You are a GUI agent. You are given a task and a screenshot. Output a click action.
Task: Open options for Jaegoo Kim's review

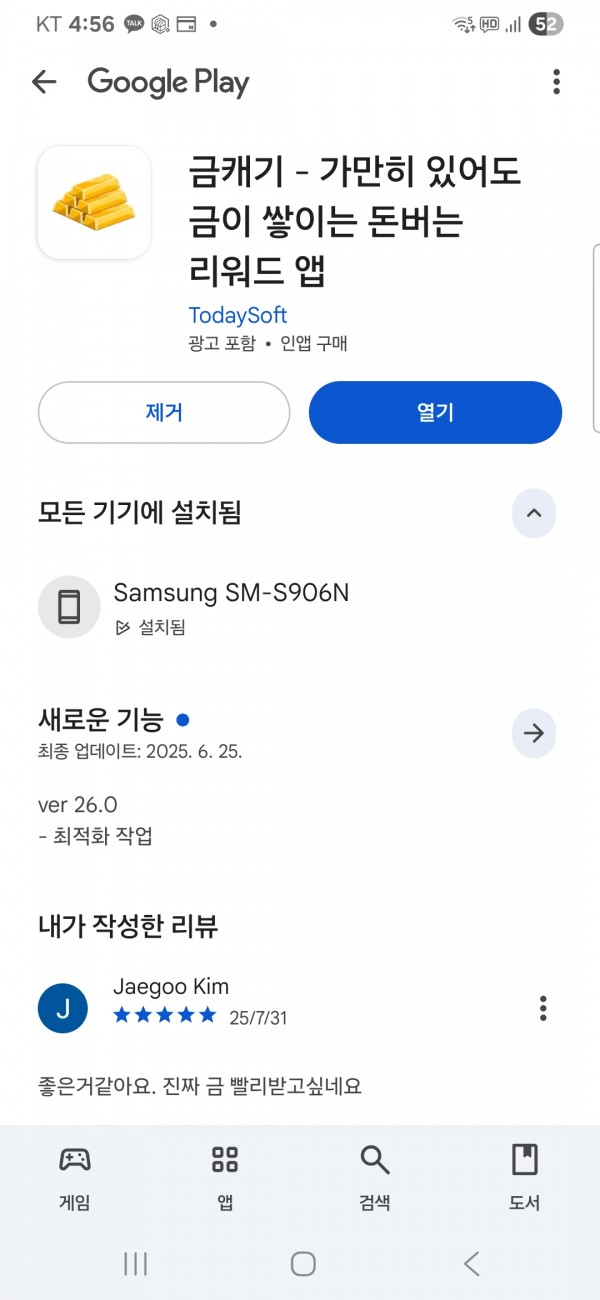click(x=543, y=1007)
